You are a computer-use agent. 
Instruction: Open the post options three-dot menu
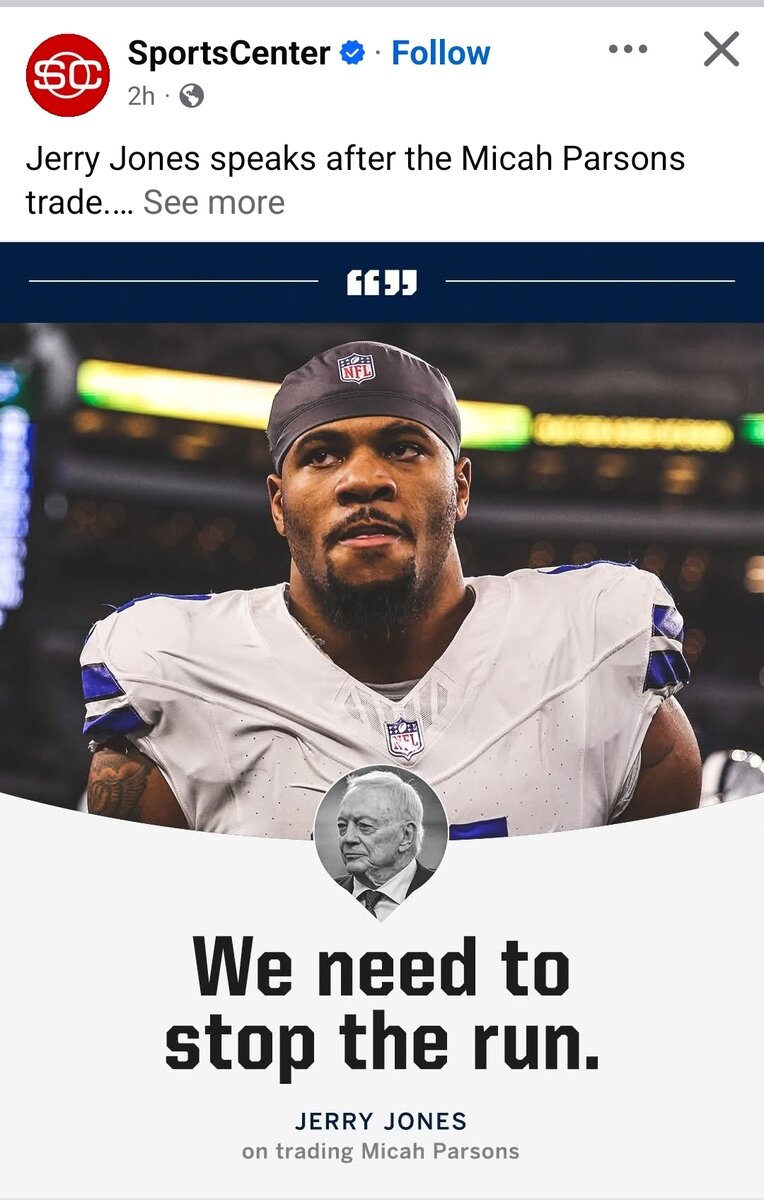point(627,50)
